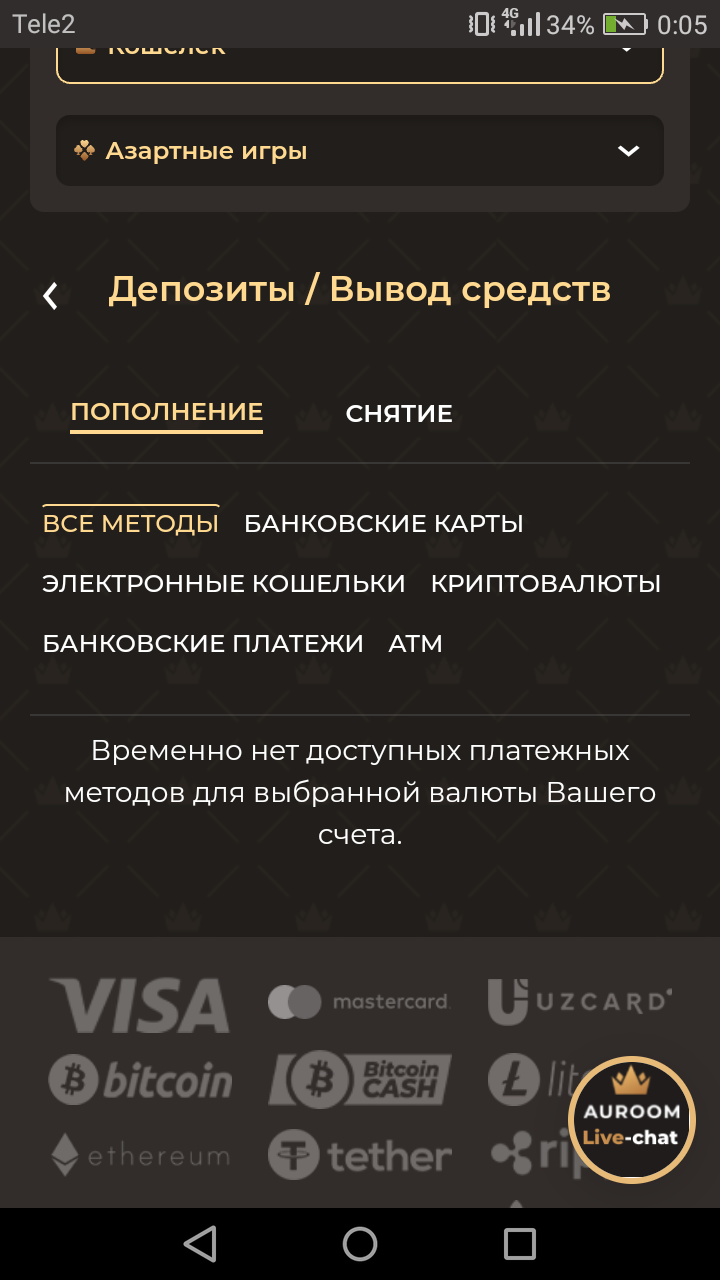Switch to the Снятие tab
Viewport: 720px width, 1280px height.
(399, 414)
